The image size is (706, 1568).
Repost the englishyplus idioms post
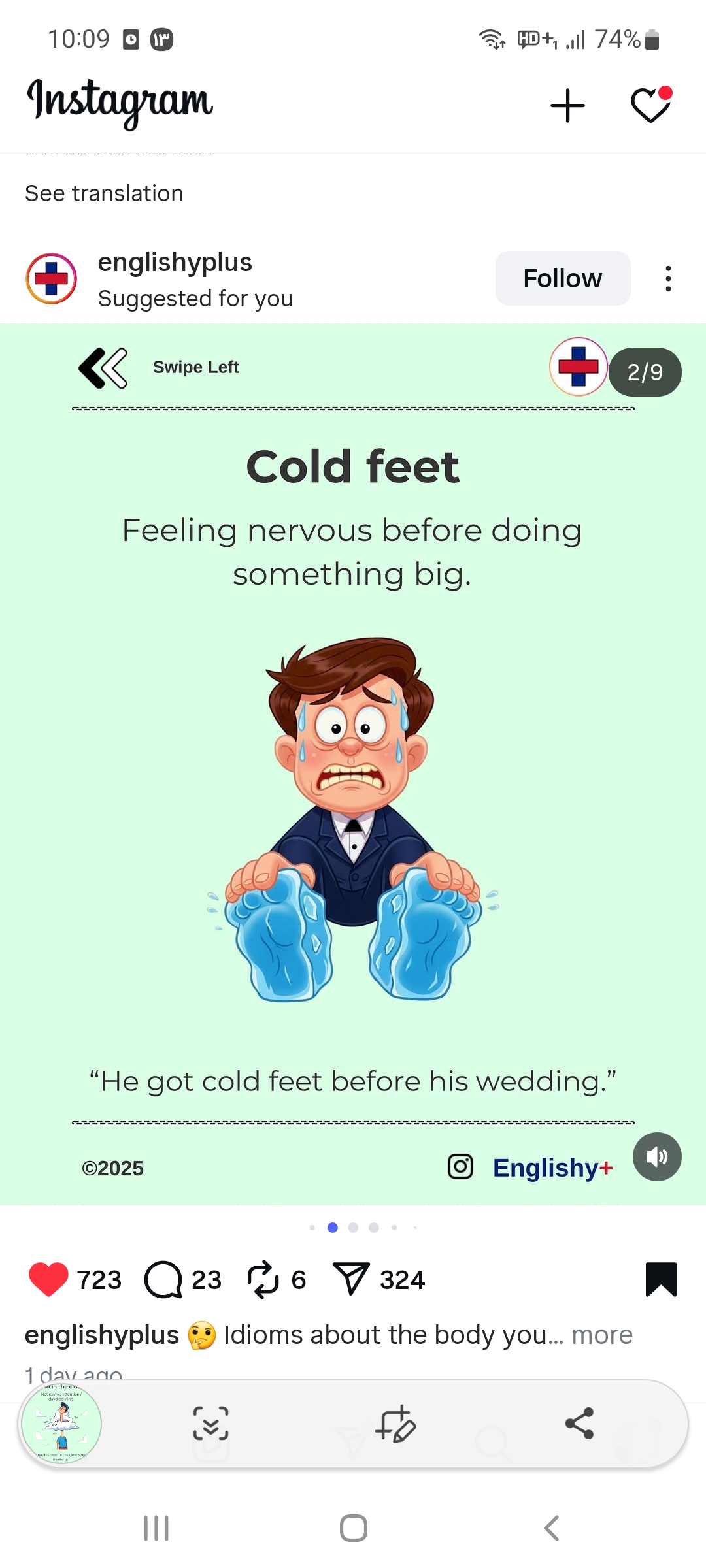tap(263, 1279)
